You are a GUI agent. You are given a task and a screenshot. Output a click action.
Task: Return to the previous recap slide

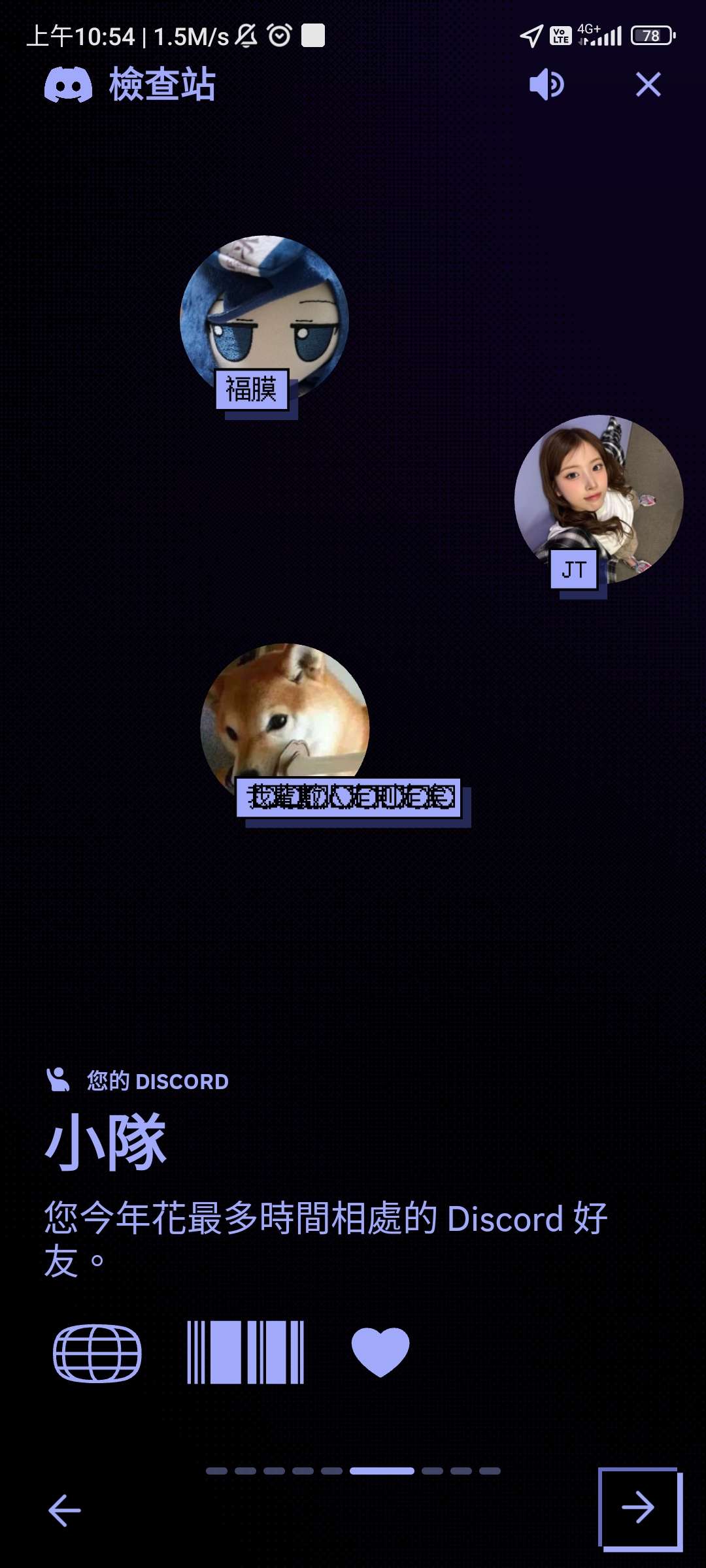coord(65,1510)
